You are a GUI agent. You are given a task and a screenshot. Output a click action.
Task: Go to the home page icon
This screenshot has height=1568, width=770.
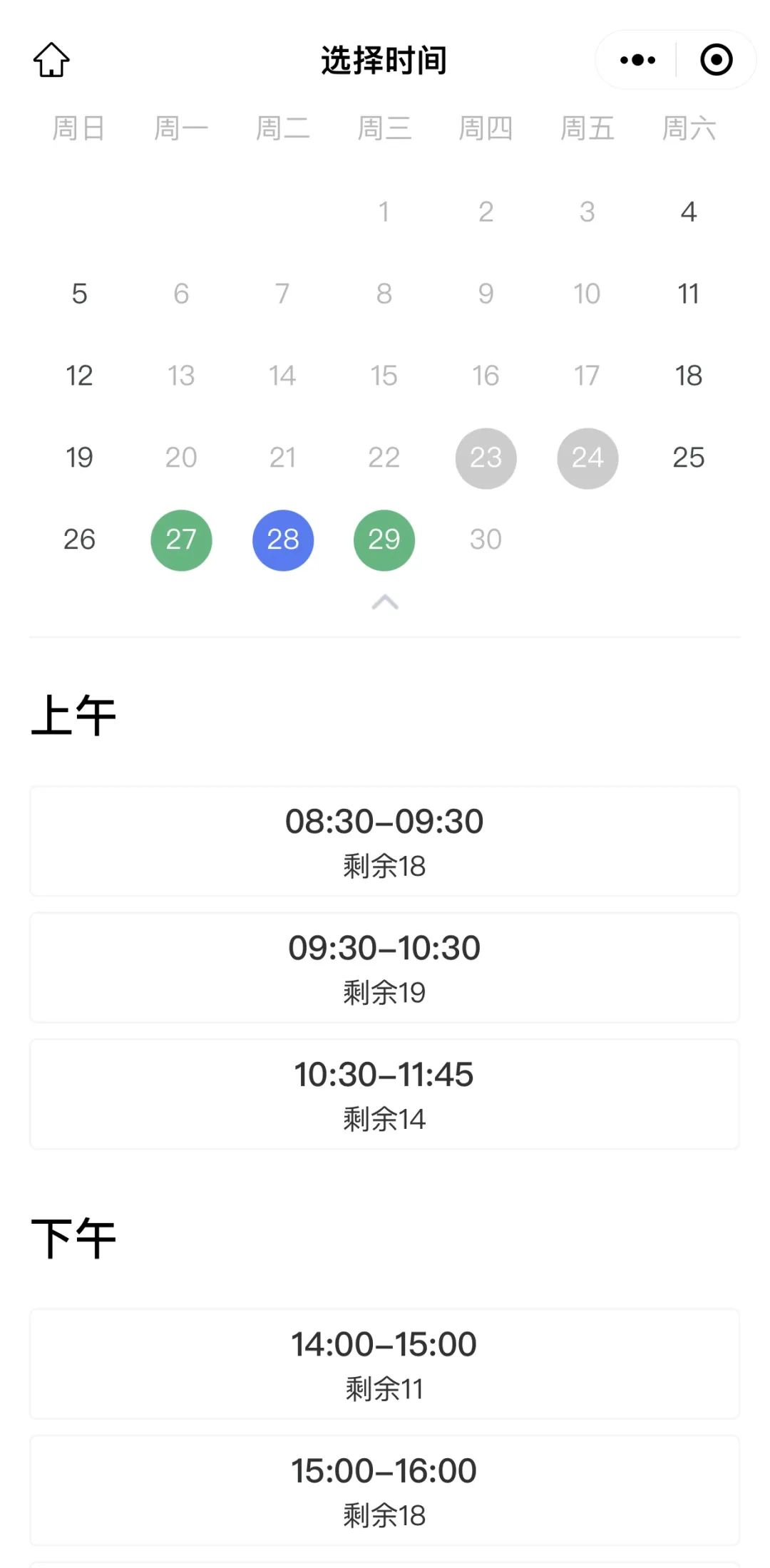[51, 60]
